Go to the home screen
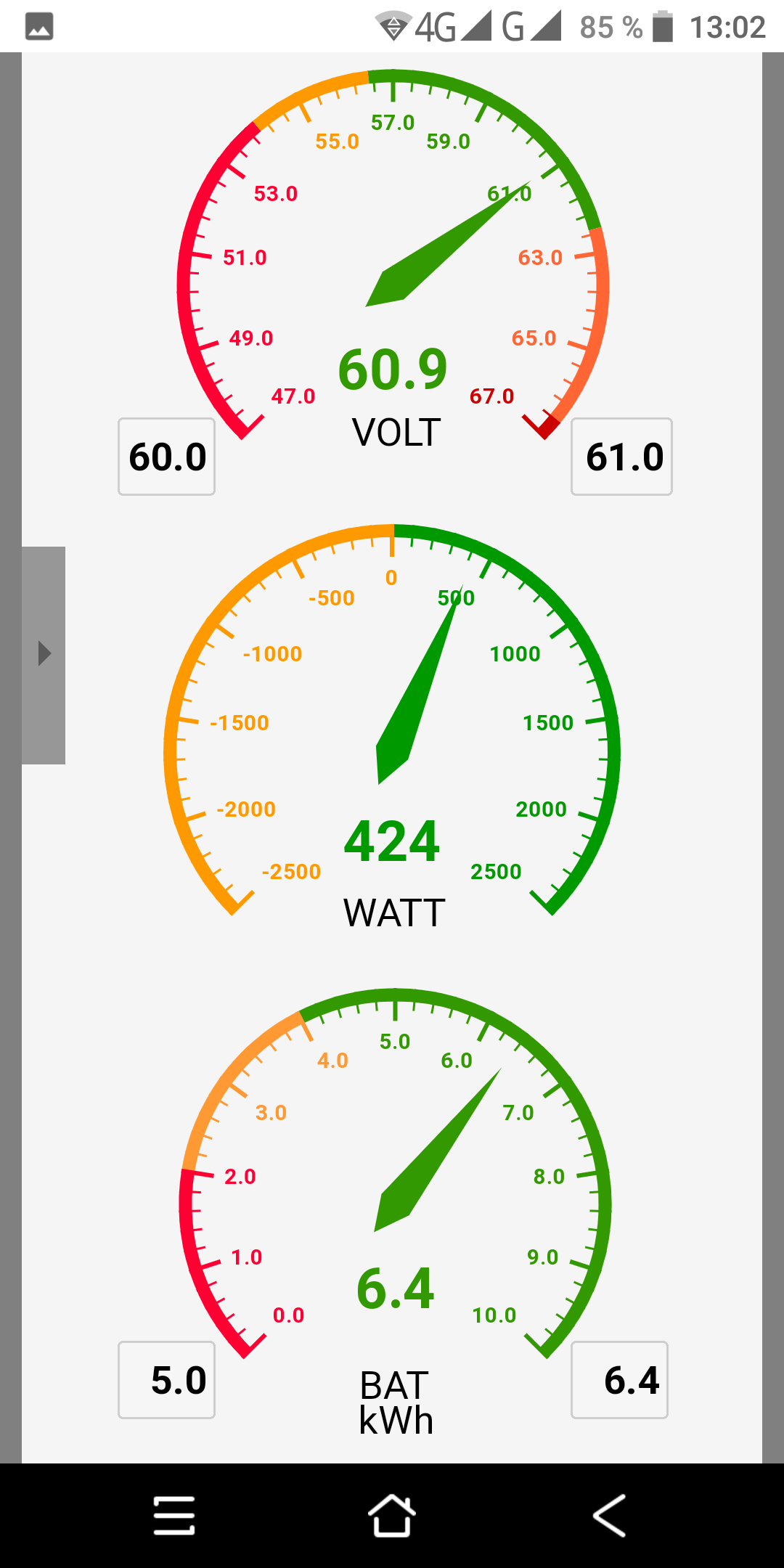The width and height of the screenshot is (784, 1568). point(392,1516)
